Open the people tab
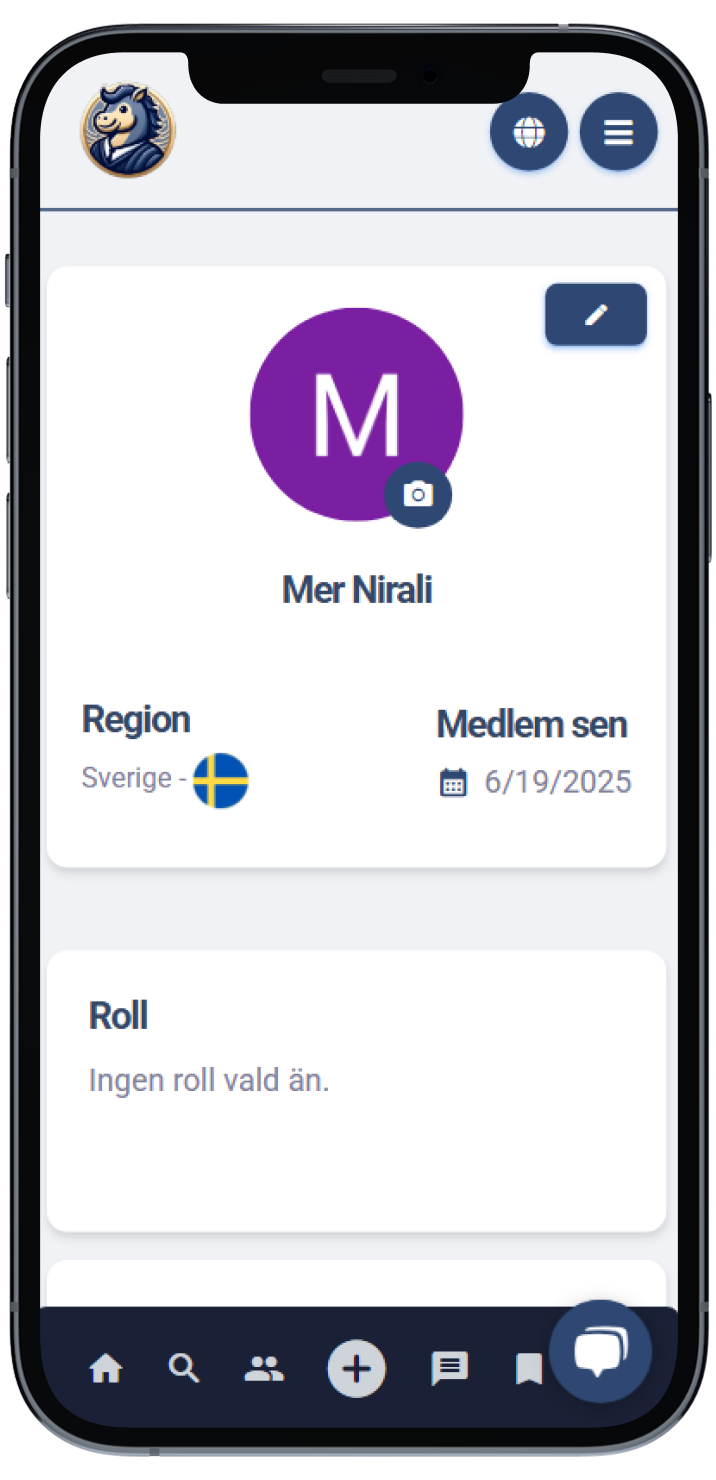Viewport: 716px width, 1480px height. 264,1368
